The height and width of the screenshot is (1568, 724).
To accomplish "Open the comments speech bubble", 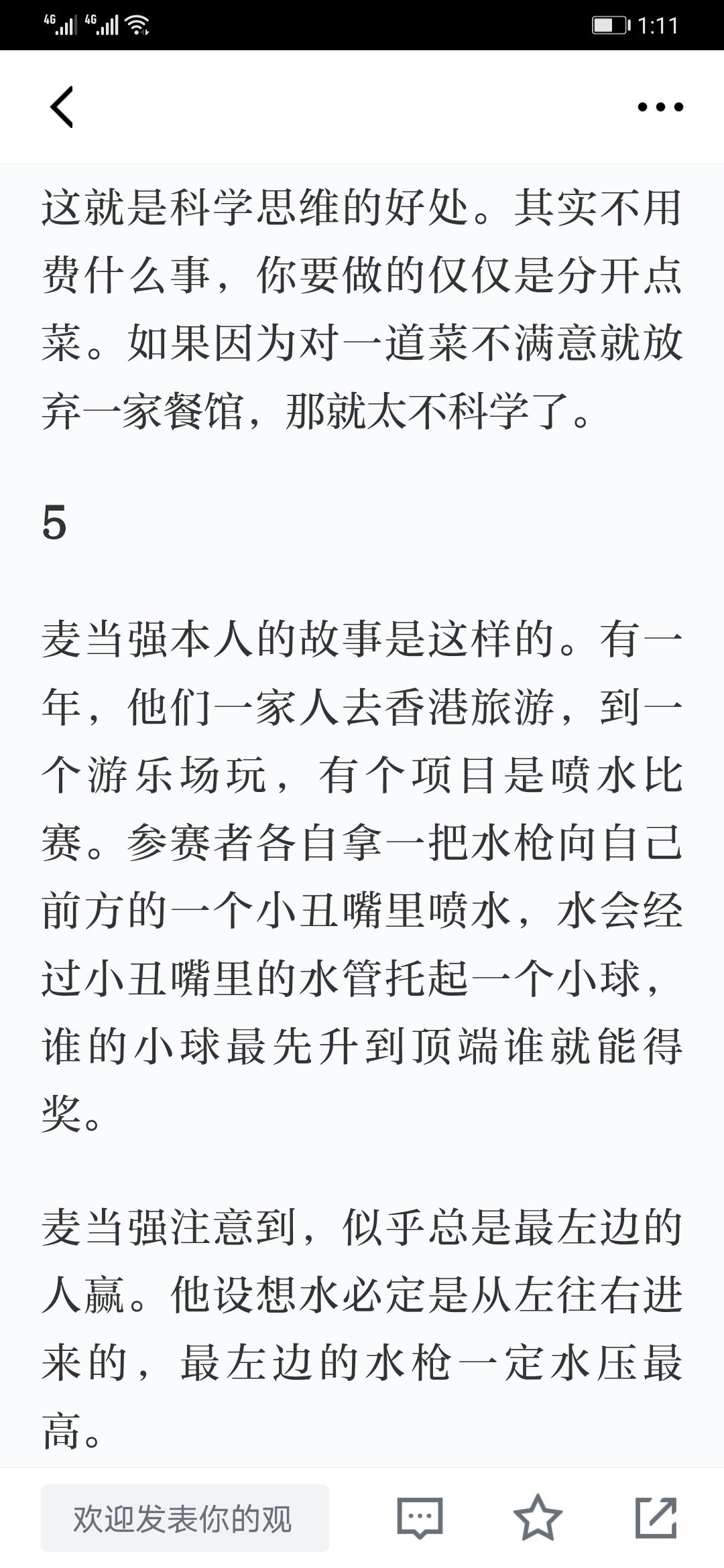I will [420, 1518].
